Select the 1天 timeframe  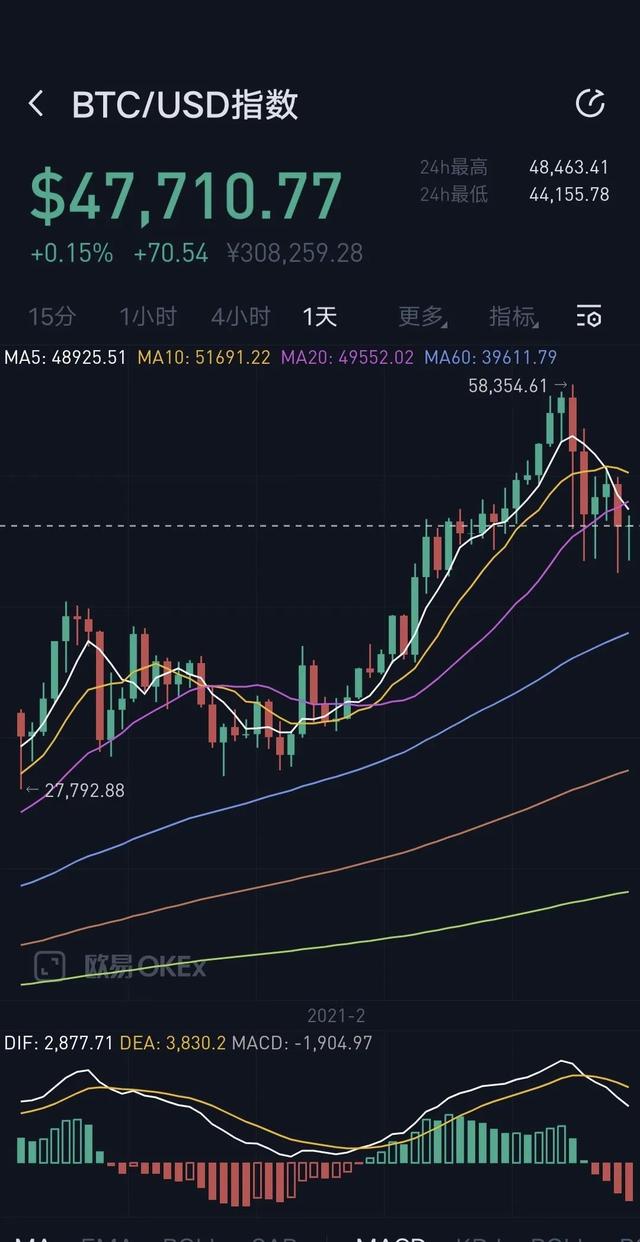(320, 317)
